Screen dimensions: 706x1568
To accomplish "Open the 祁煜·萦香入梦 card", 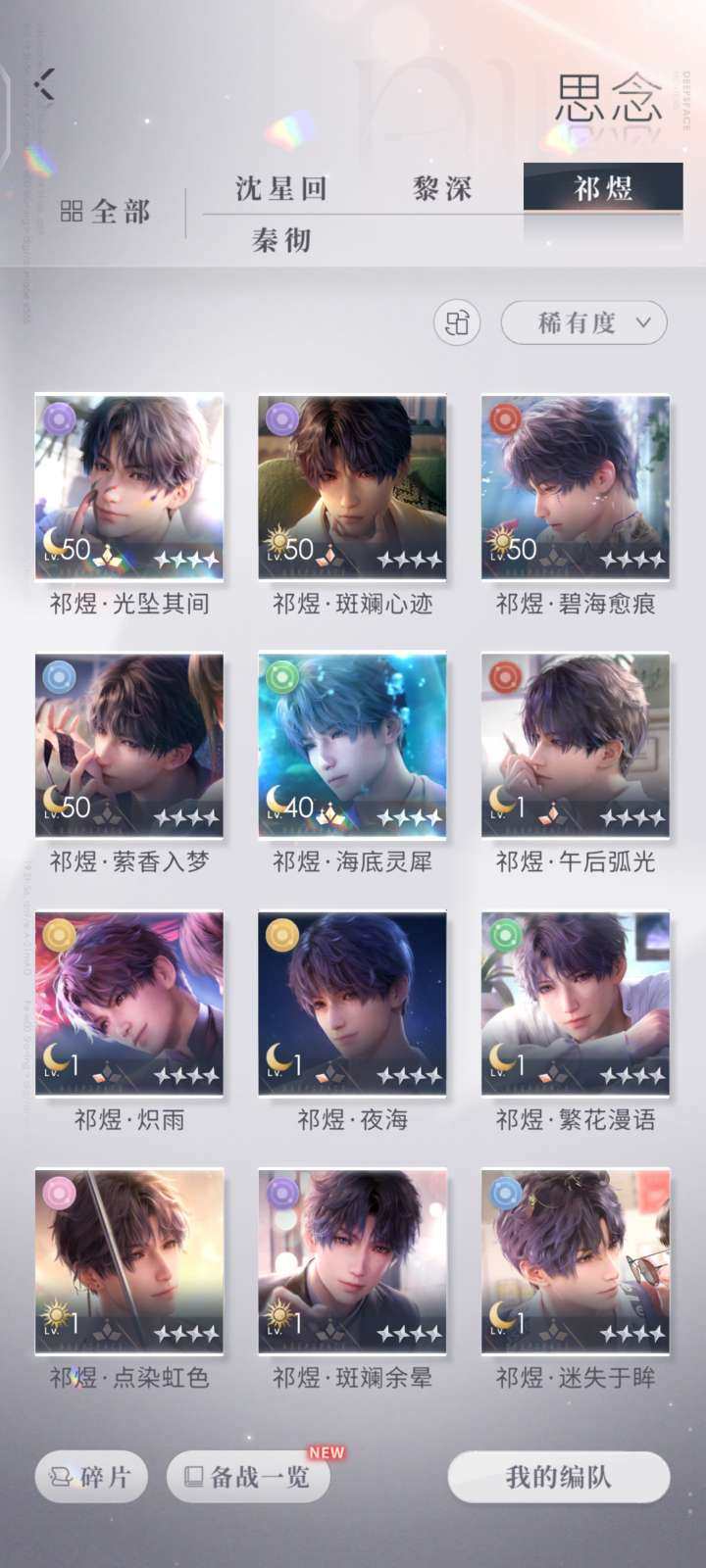I will coord(129,745).
